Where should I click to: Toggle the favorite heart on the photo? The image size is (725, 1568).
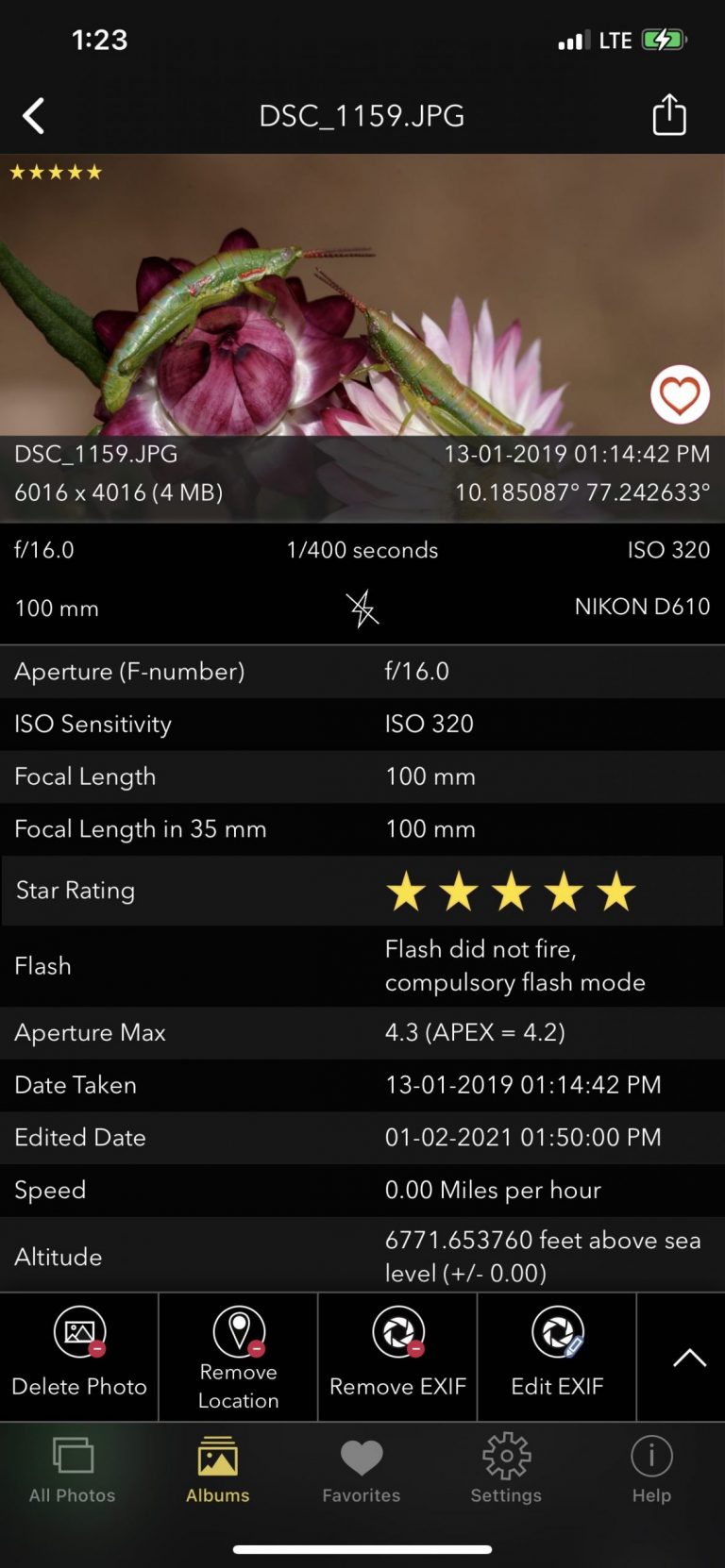point(679,395)
